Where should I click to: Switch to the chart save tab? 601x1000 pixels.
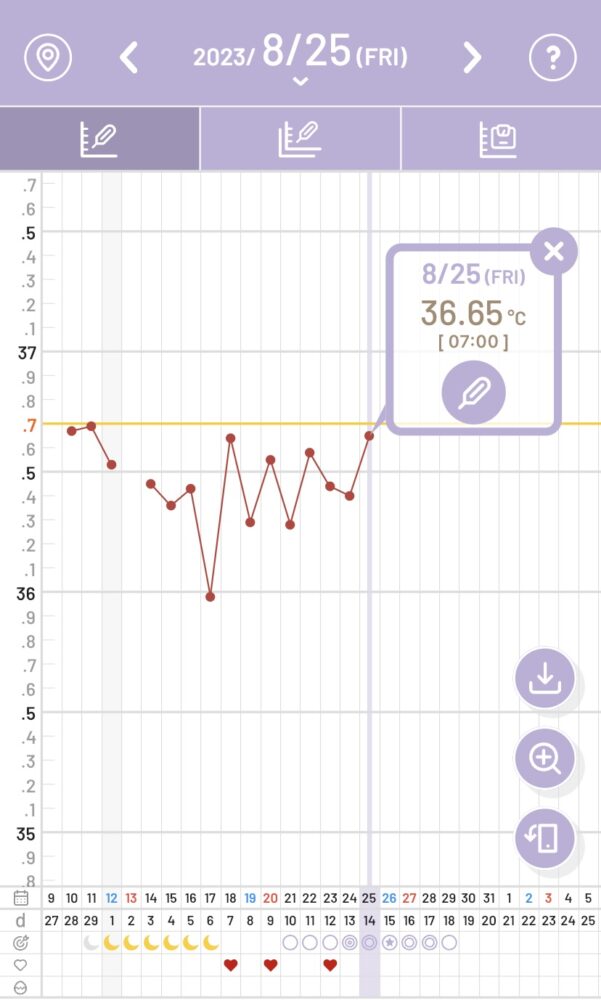(501, 138)
